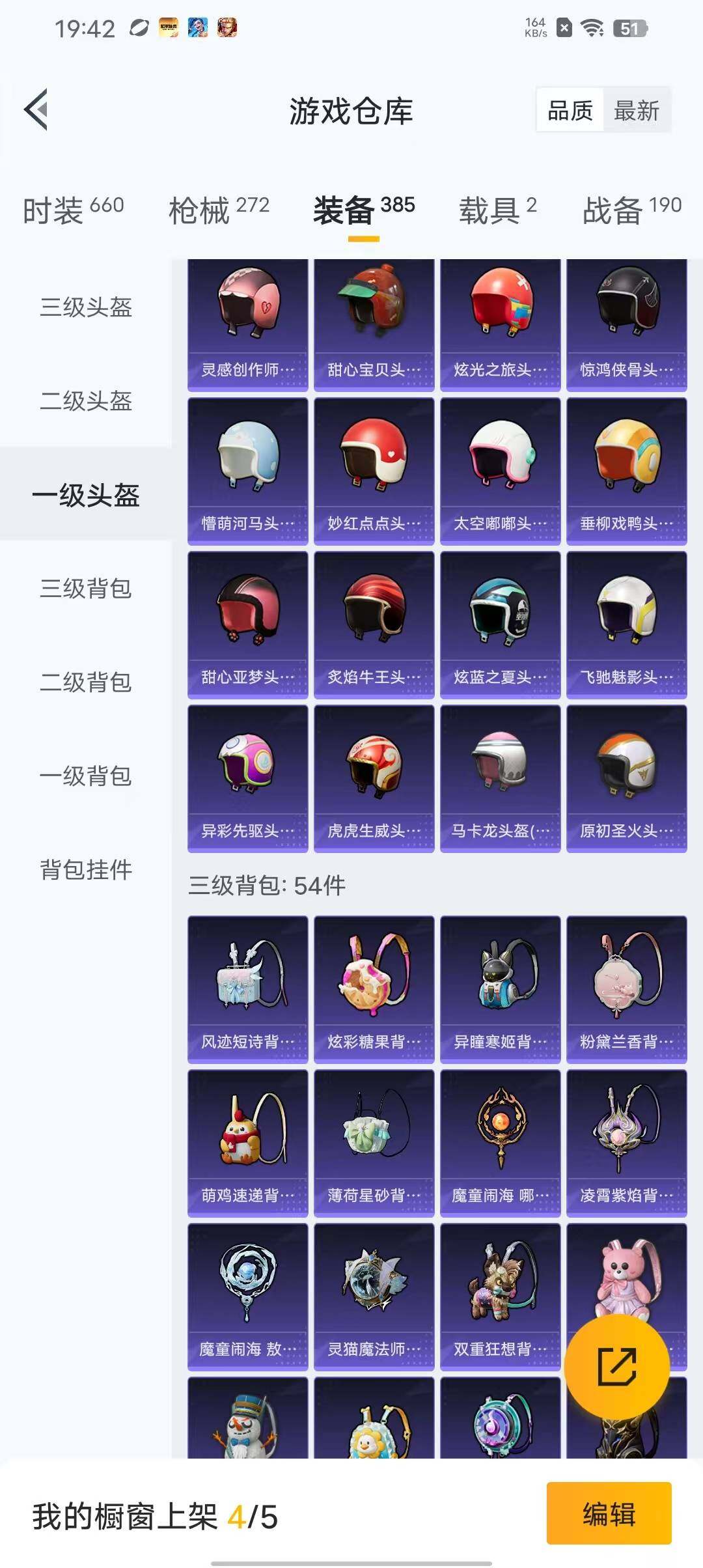Switch sorting to 最新
Screen dimensions: 703x1568
[637, 111]
